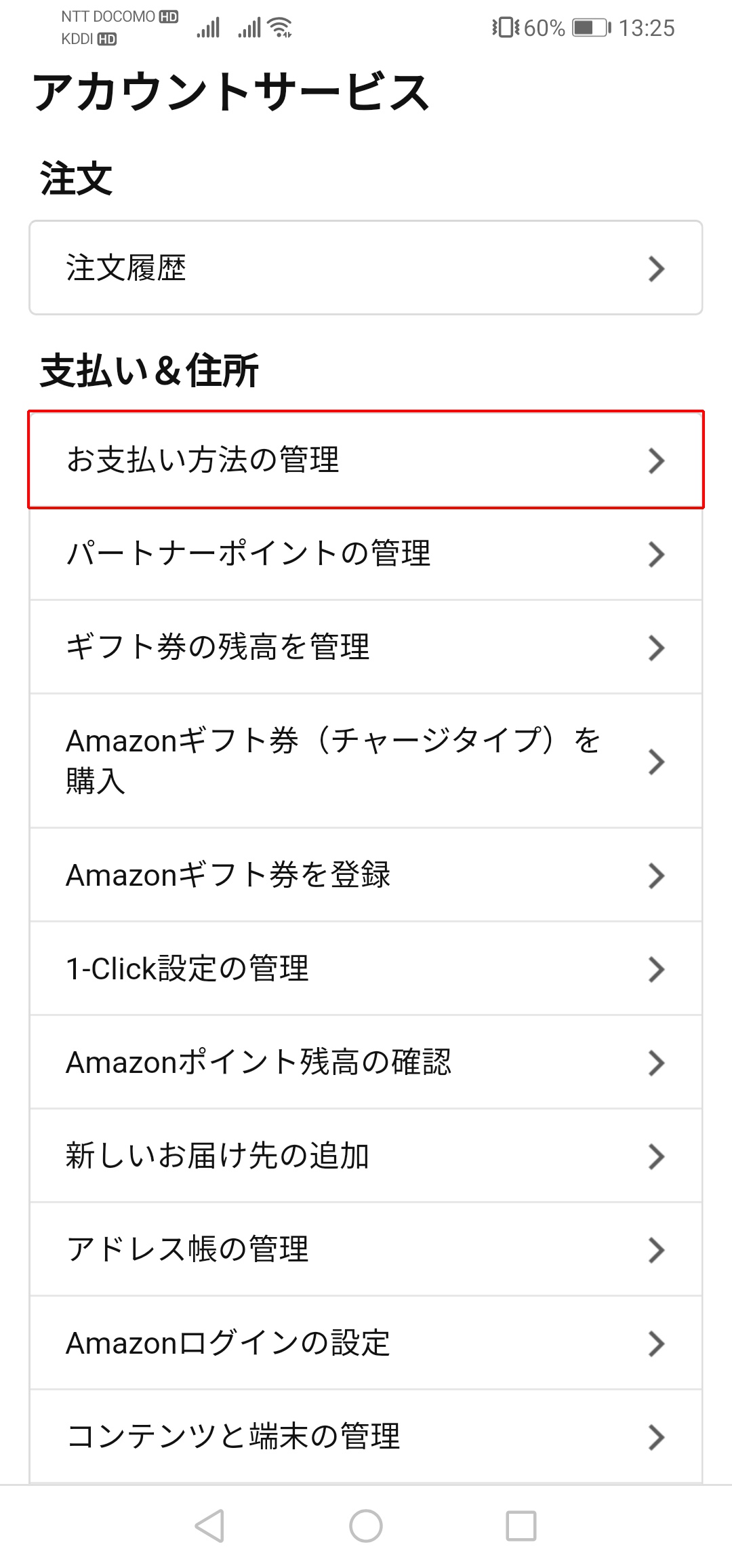This screenshot has height=1568, width=732.
Task: Select 新しいお届け先の追加
Action: [x=366, y=1156]
